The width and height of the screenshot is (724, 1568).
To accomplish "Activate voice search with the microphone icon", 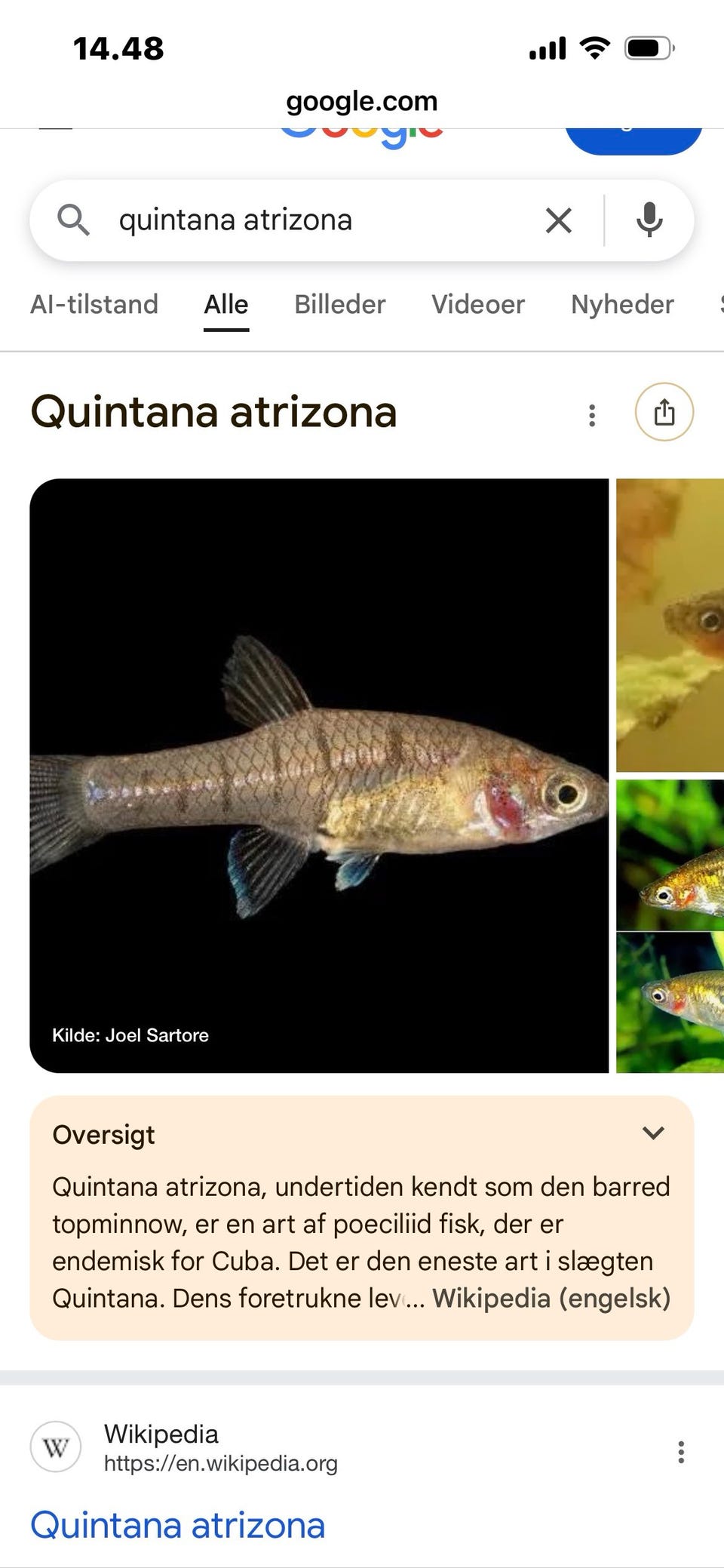I will (649, 220).
